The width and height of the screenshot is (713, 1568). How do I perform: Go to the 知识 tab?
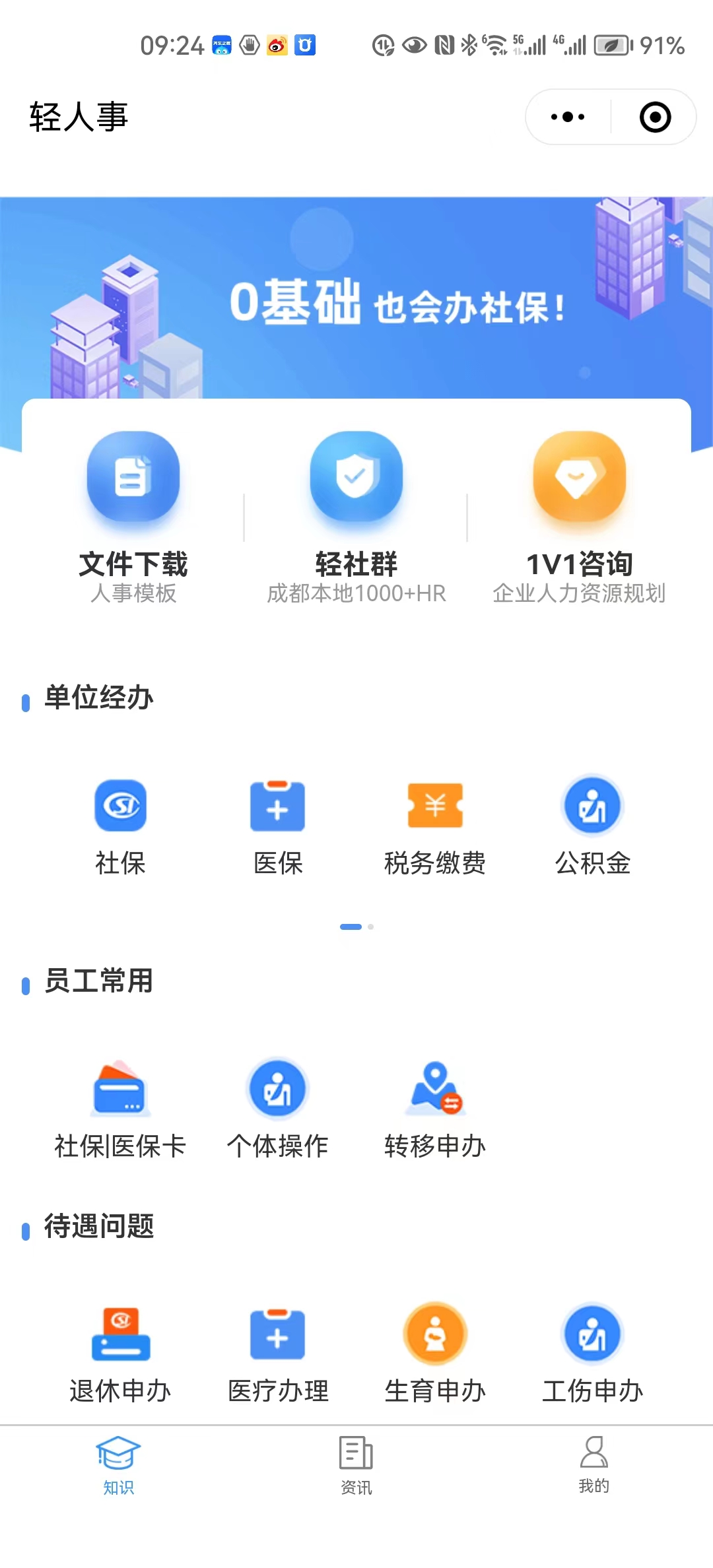pos(119,1465)
